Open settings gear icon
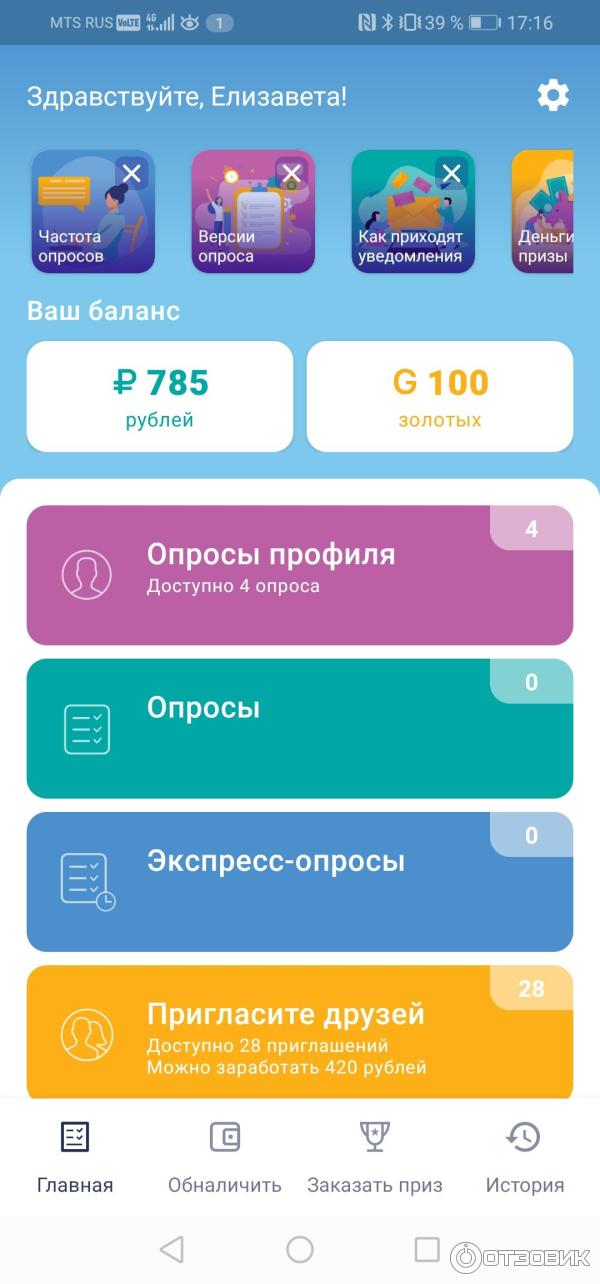 coord(553,96)
